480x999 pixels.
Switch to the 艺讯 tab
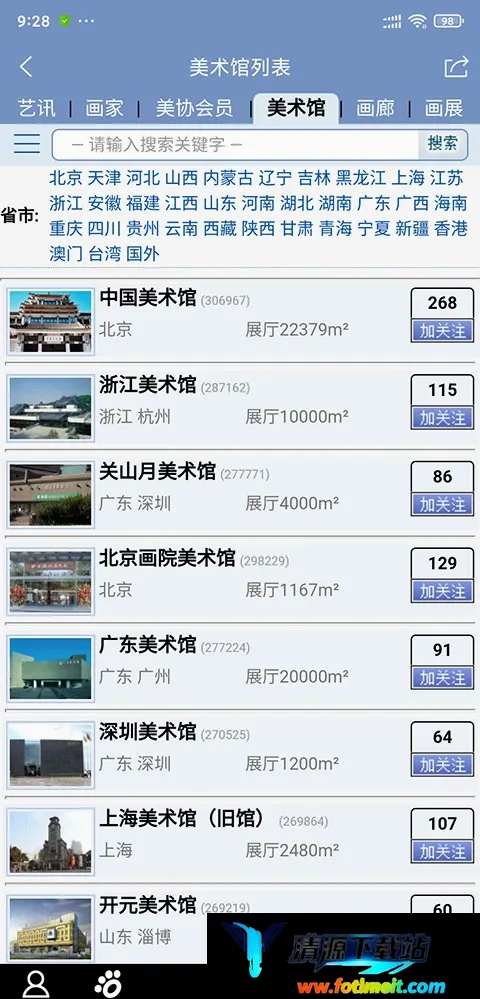tap(37, 108)
